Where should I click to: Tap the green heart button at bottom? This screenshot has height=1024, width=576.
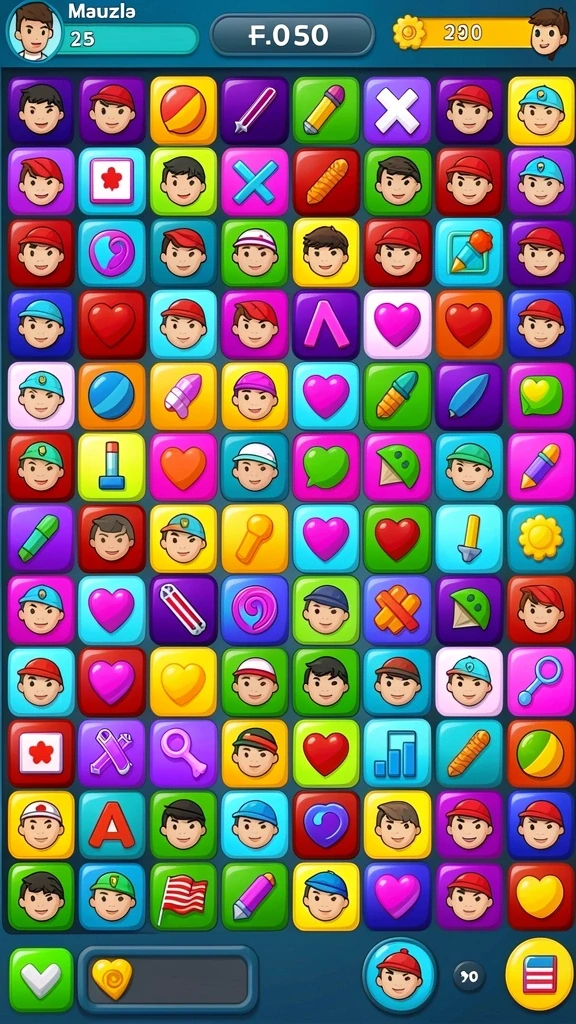[x=41, y=980]
